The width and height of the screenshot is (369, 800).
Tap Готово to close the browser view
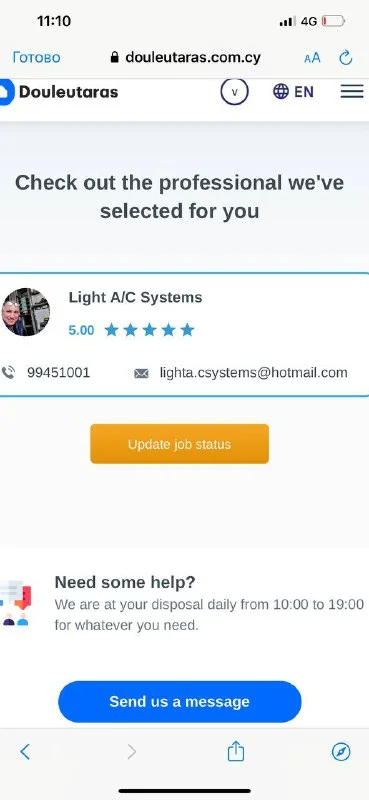(36, 57)
